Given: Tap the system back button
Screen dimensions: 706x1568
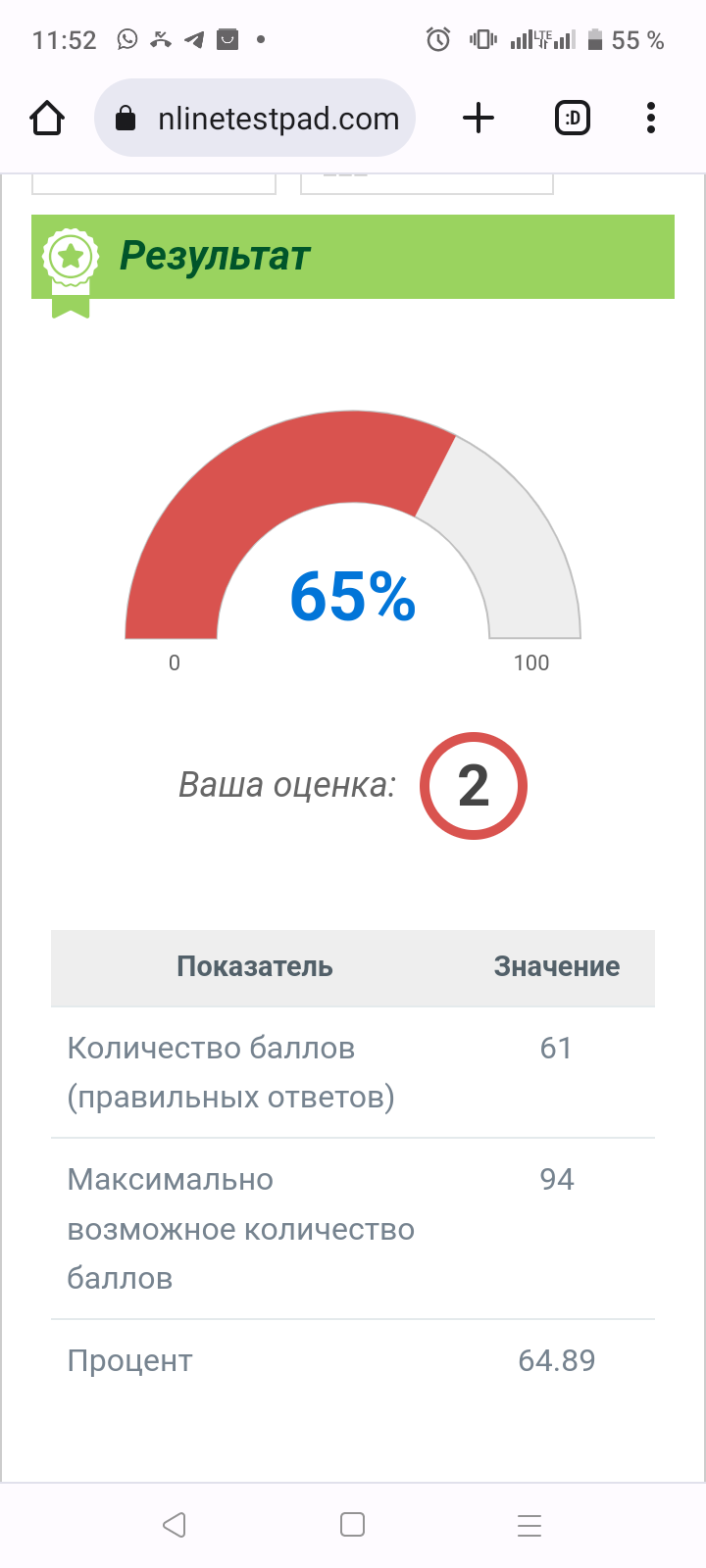Looking at the screenshot, I should [175, 1525].
